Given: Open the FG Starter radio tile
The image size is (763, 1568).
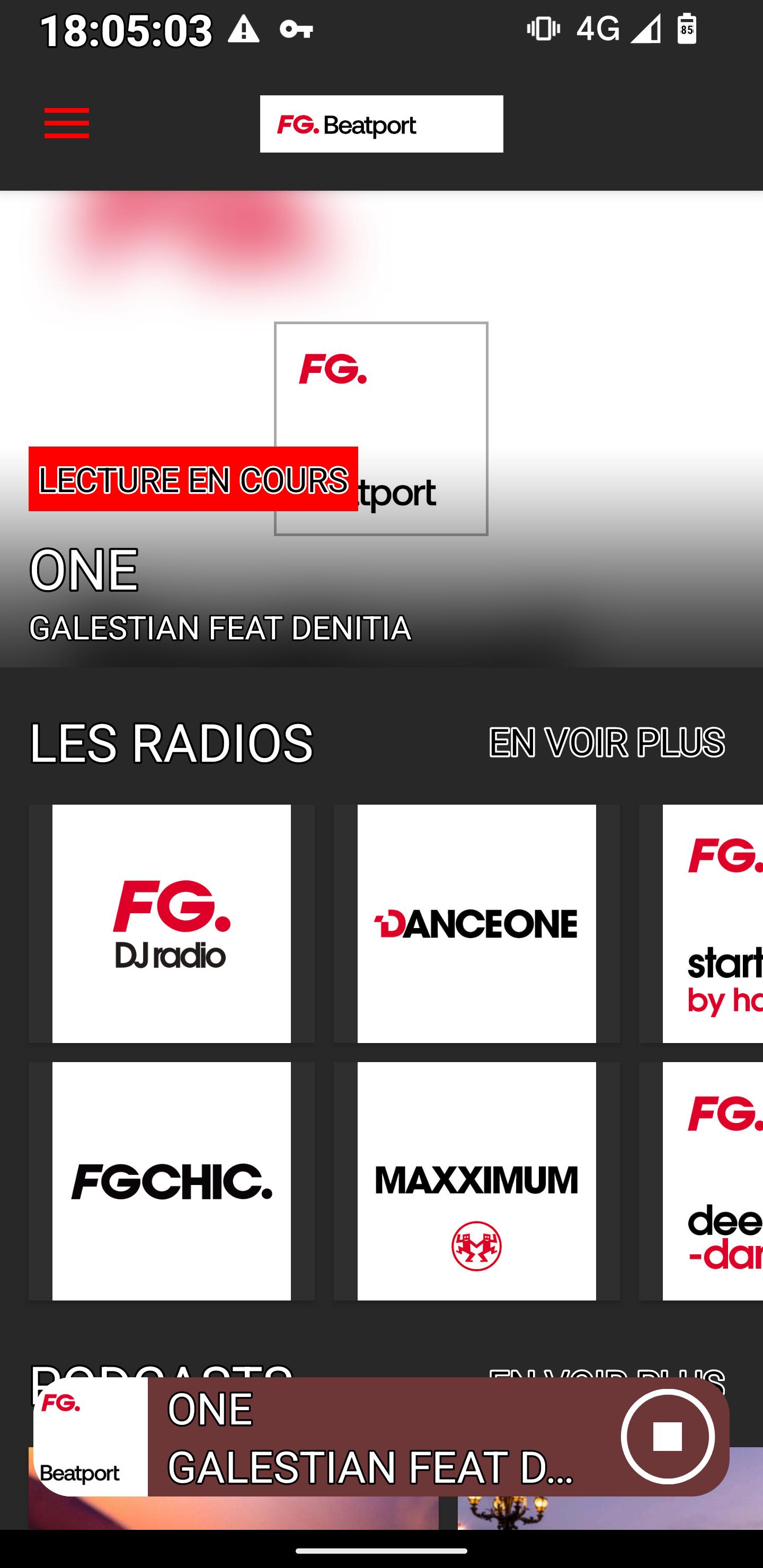Looking at the screenshot, I should click(711, 923).
